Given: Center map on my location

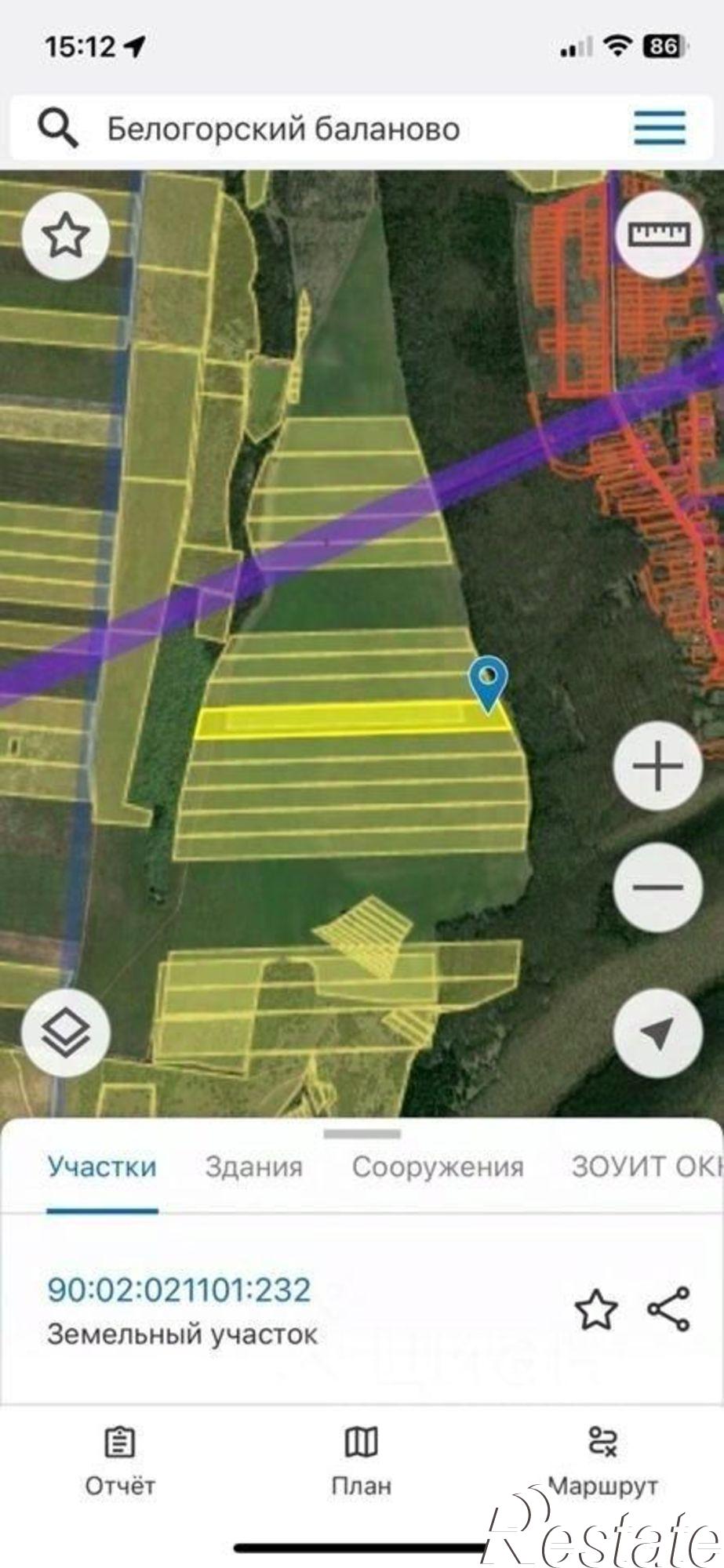Looking at the screenshot, I should pos(657,1033).
